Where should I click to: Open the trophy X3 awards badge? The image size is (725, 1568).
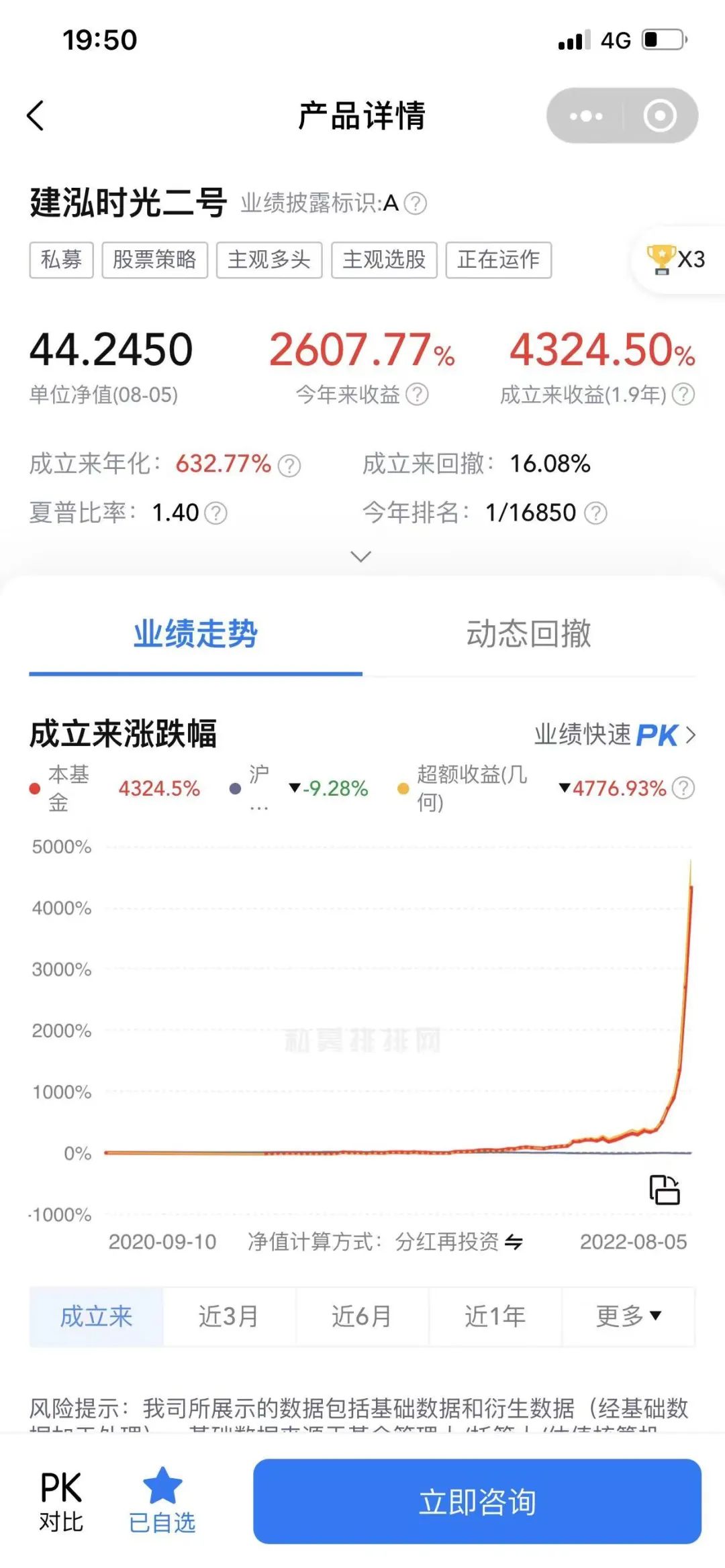pos(675,260)
